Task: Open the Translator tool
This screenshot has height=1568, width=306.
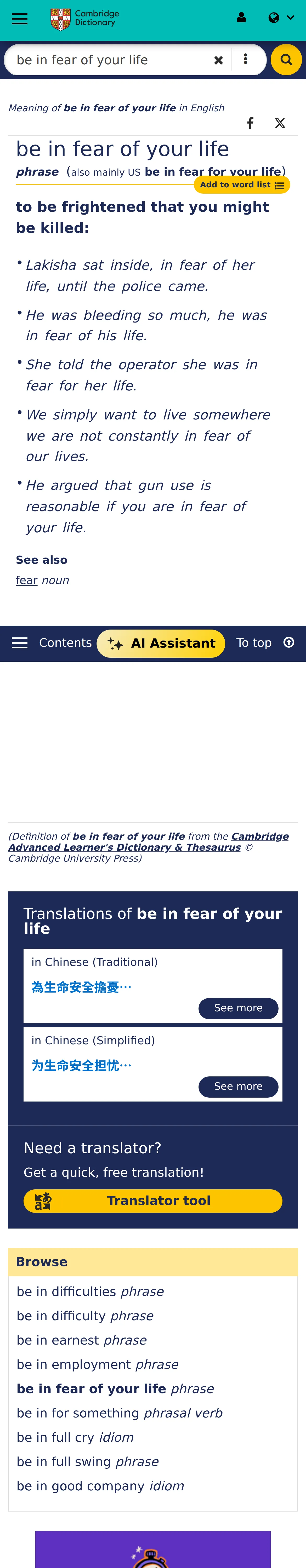Action: (153, 1201)
